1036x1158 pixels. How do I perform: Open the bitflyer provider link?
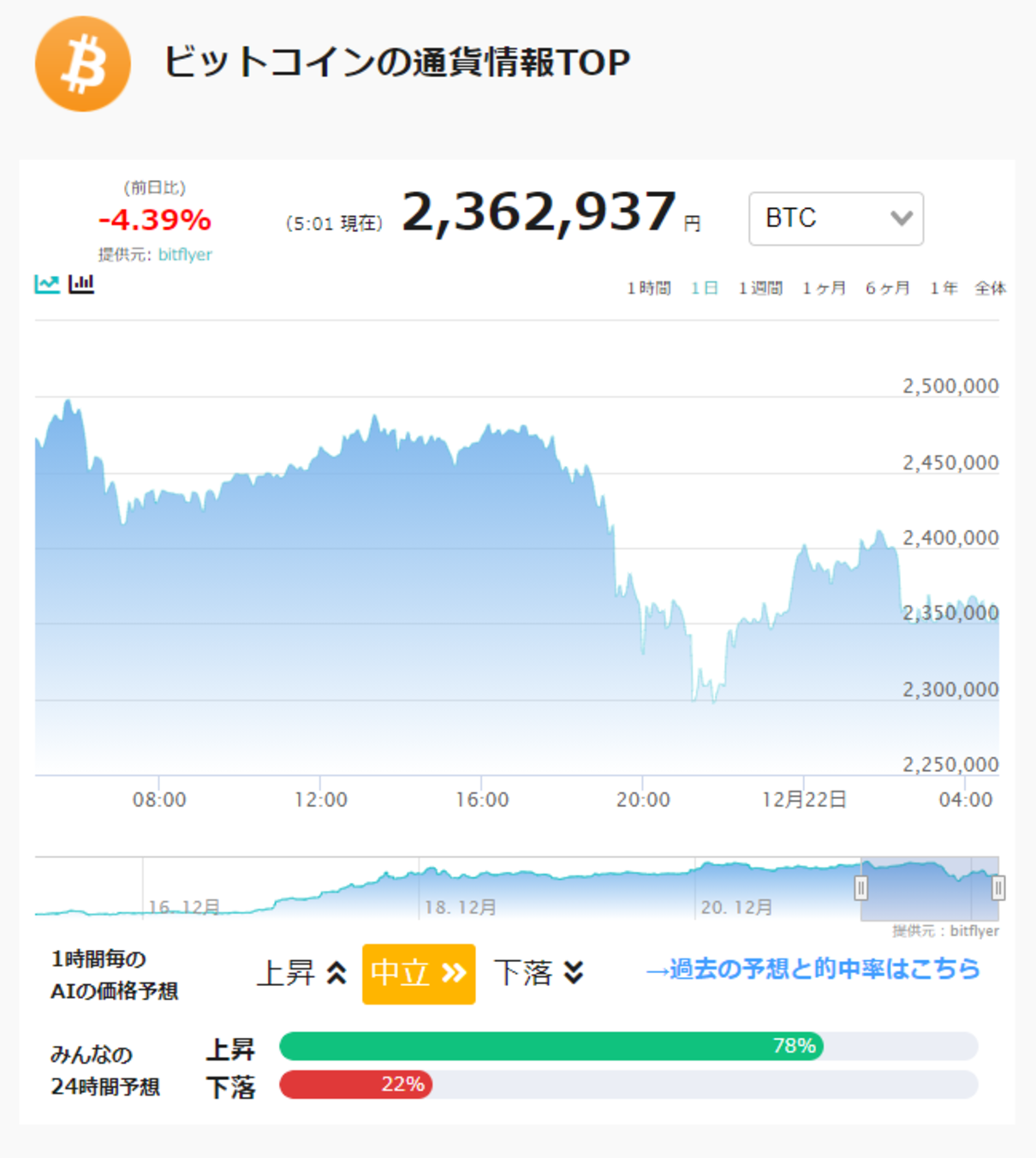tap(185, 254)
